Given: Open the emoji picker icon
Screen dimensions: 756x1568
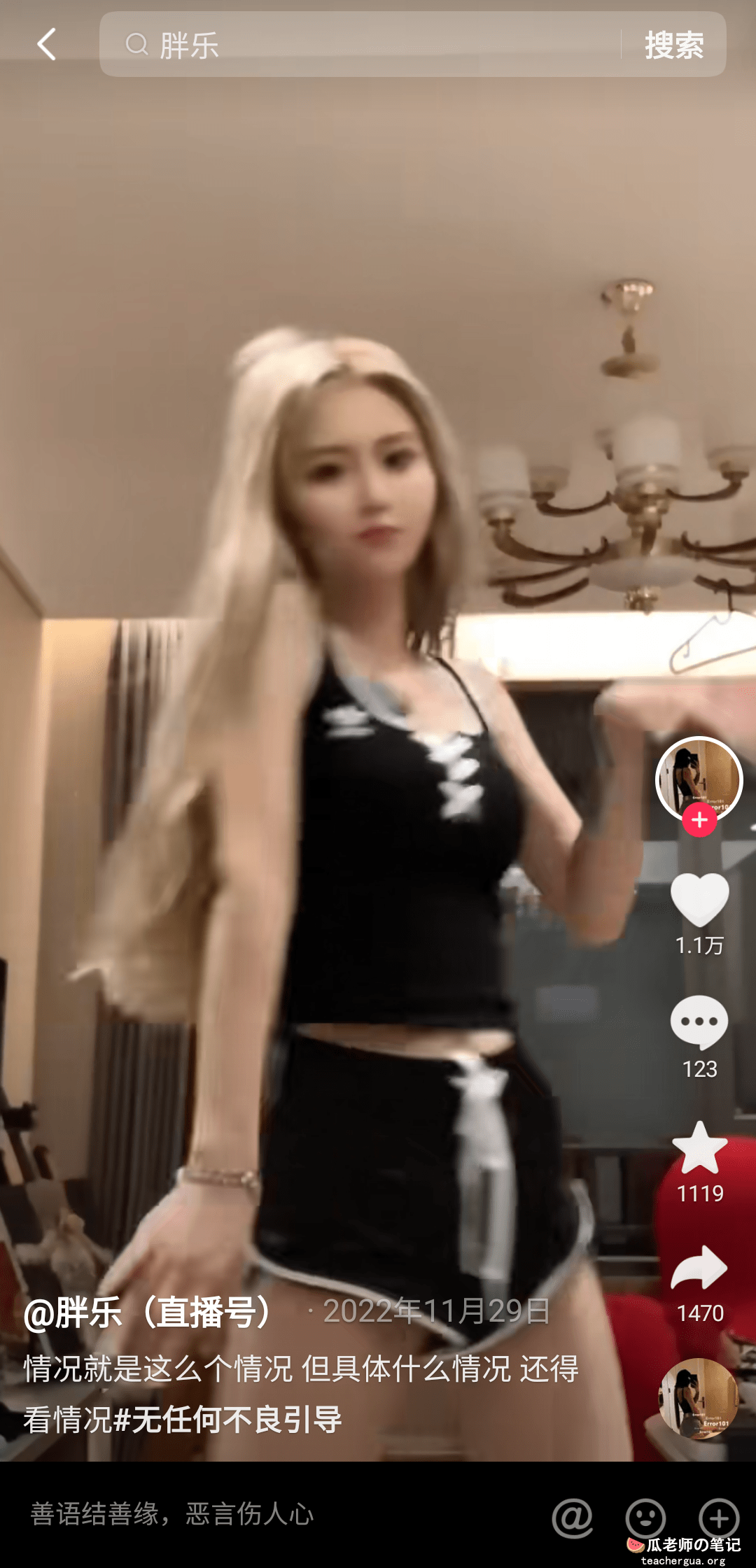Looking at the screenshot, I should 645,1518.
